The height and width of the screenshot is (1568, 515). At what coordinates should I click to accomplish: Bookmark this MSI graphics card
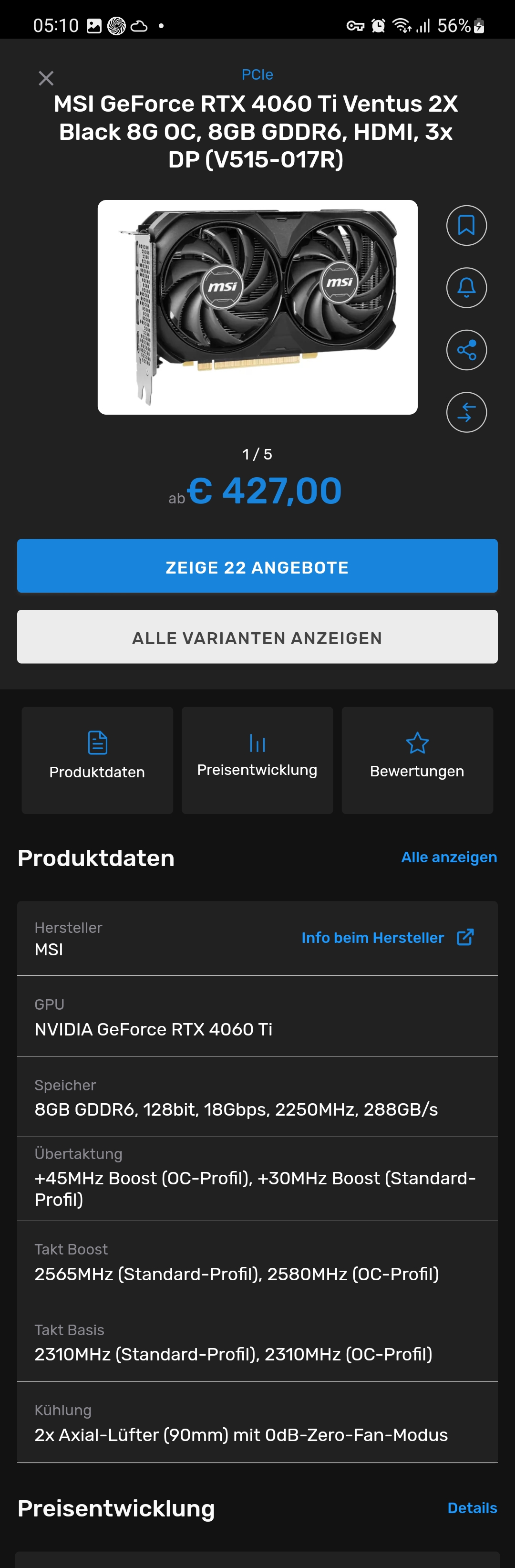[x=466, y=226]
